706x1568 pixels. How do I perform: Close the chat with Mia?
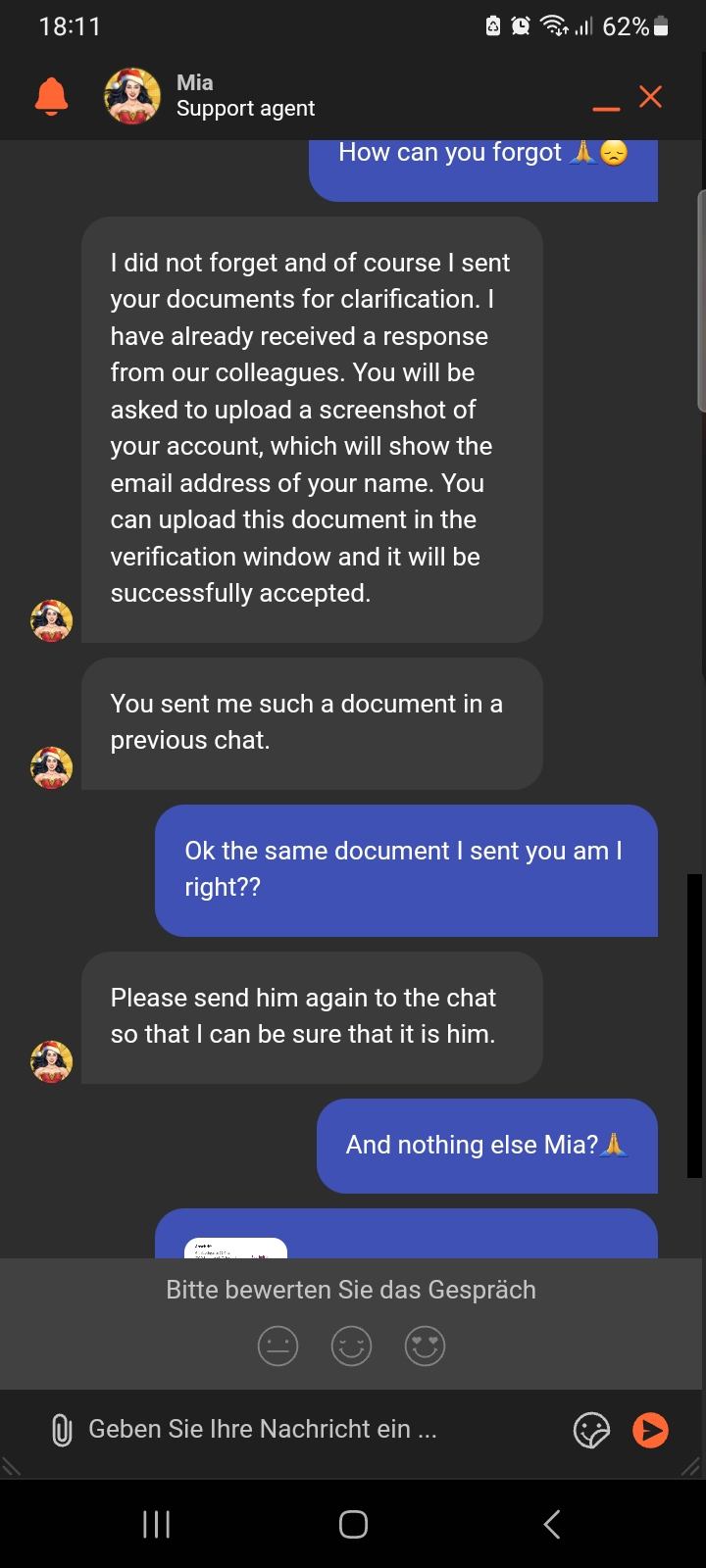tap(650, 96)
